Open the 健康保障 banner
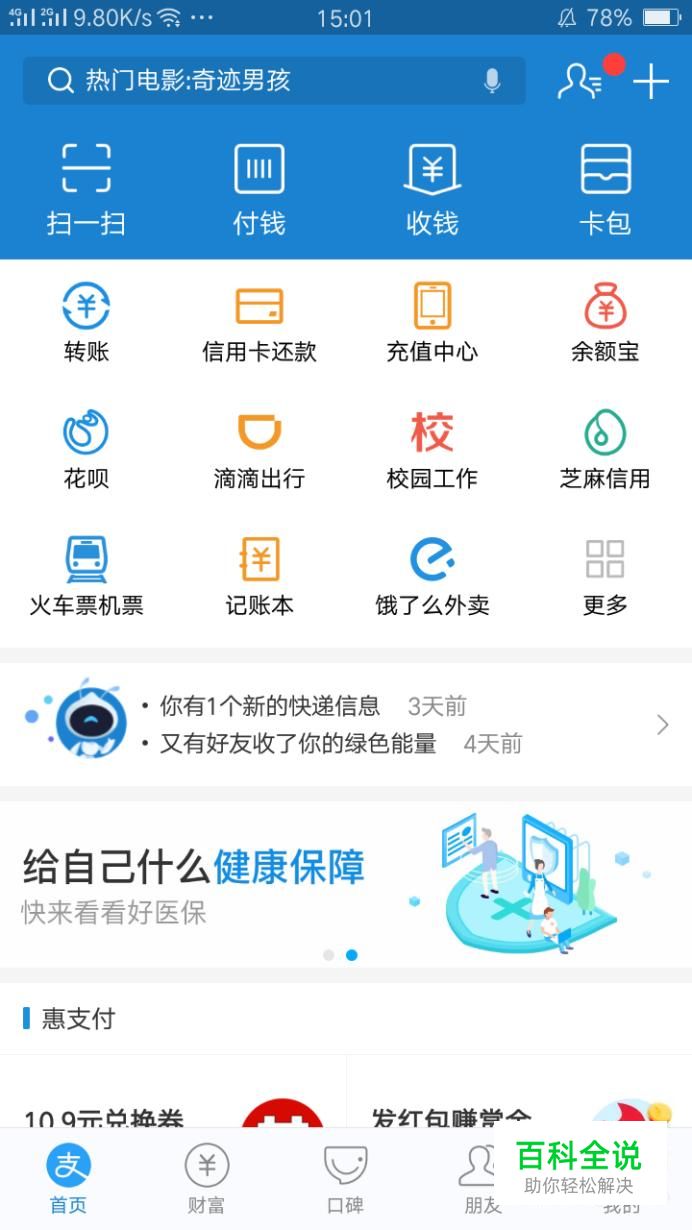 click(346, 884)
